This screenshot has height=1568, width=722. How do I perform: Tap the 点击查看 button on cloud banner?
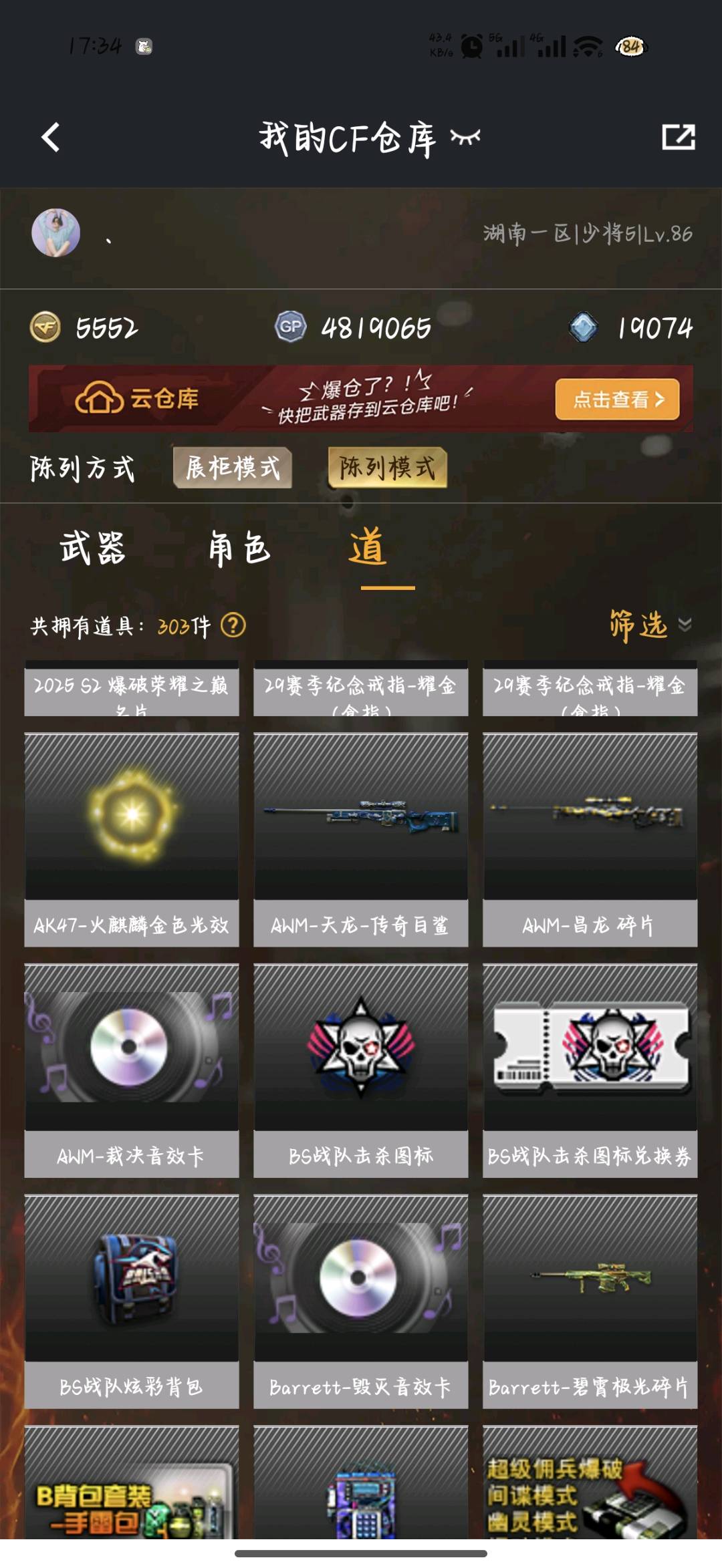pyautogui.click(x=617, y=400)
